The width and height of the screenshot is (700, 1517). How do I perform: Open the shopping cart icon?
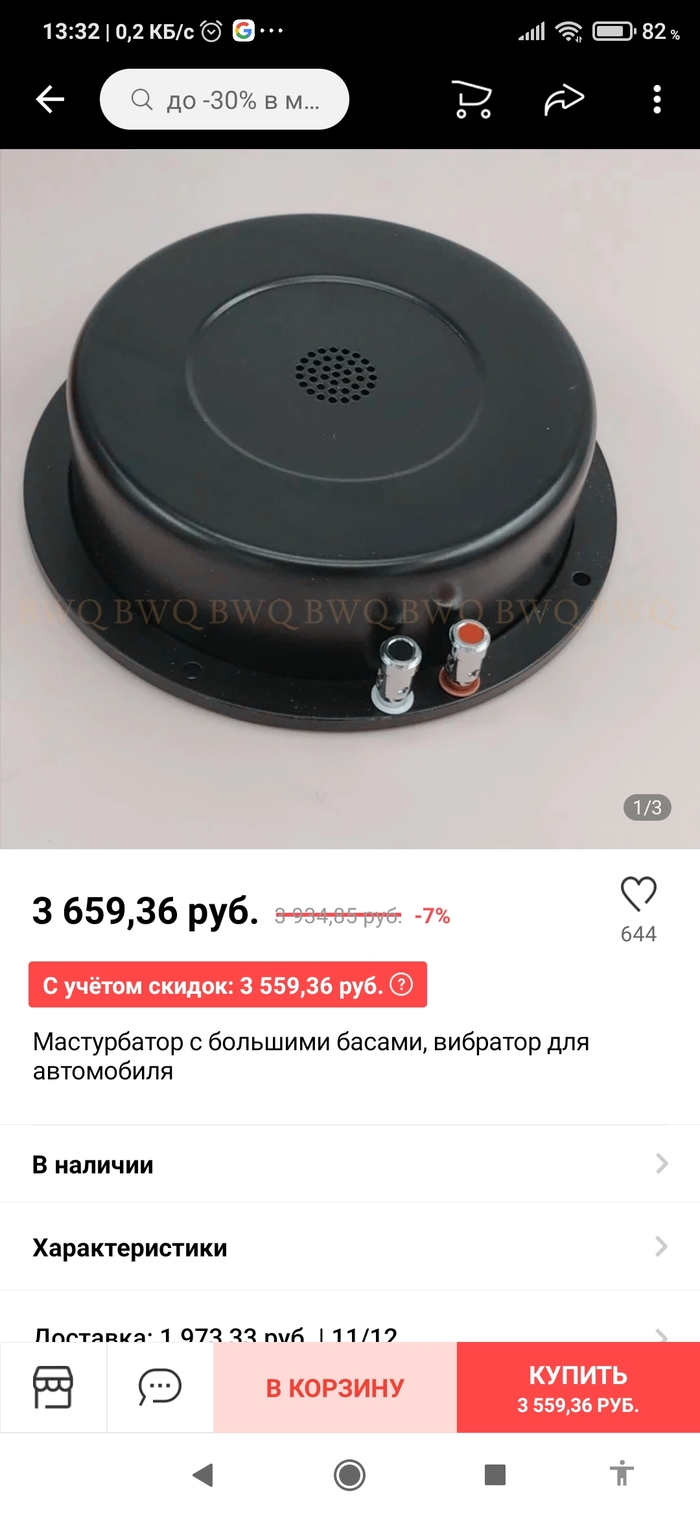click(x=472, y=99)
